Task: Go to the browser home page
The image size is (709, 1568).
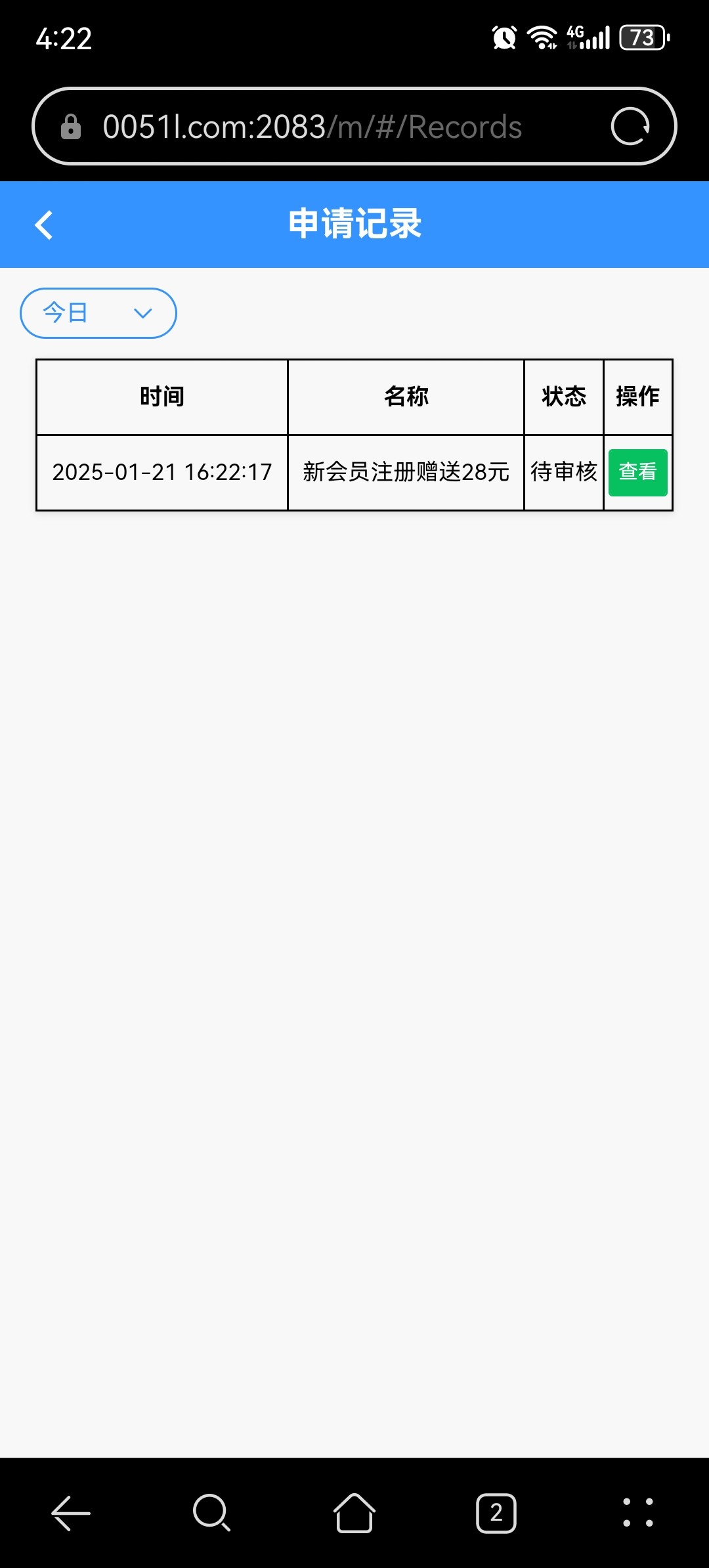Action: (x=354, y=1513)
